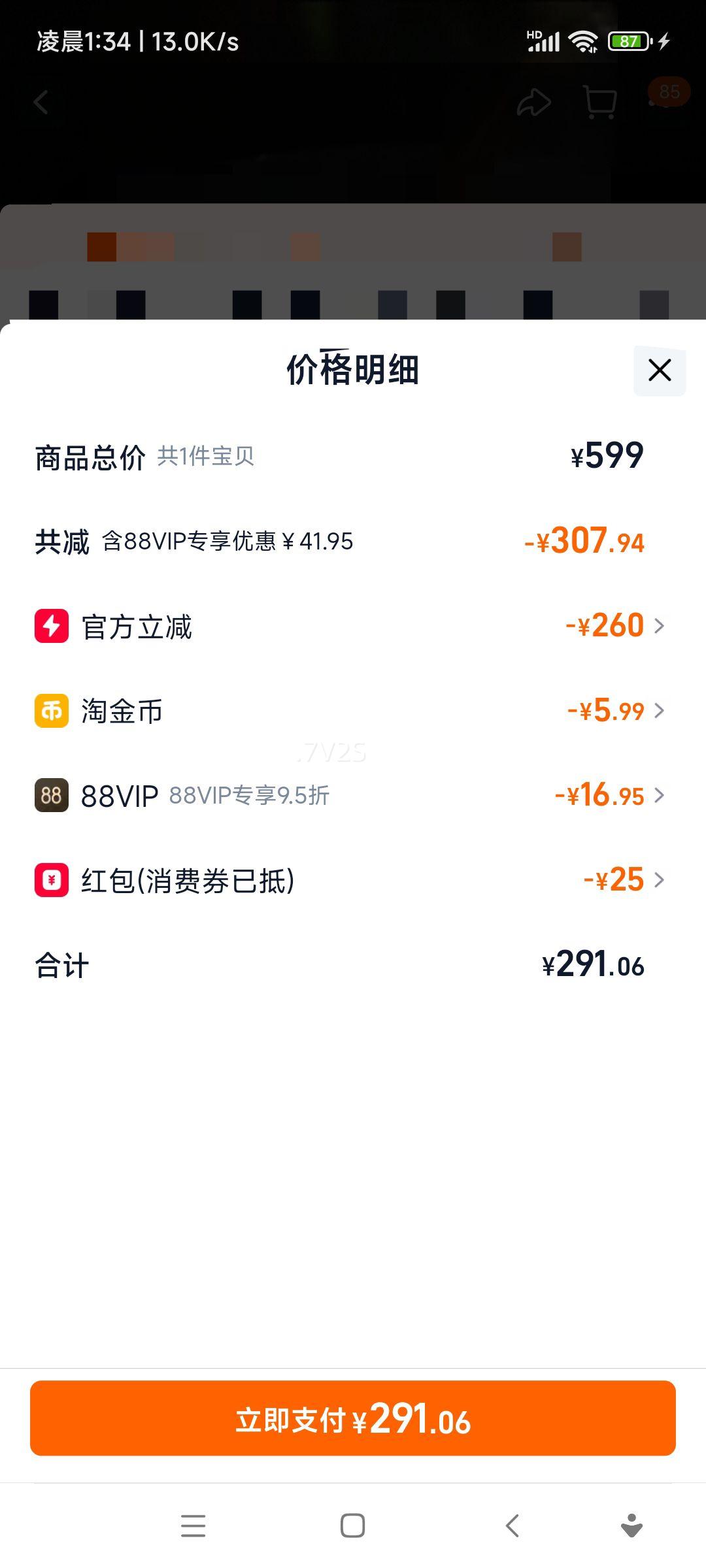
Task: Click the 红包 red envelope icon
Action: coord(50,879)
